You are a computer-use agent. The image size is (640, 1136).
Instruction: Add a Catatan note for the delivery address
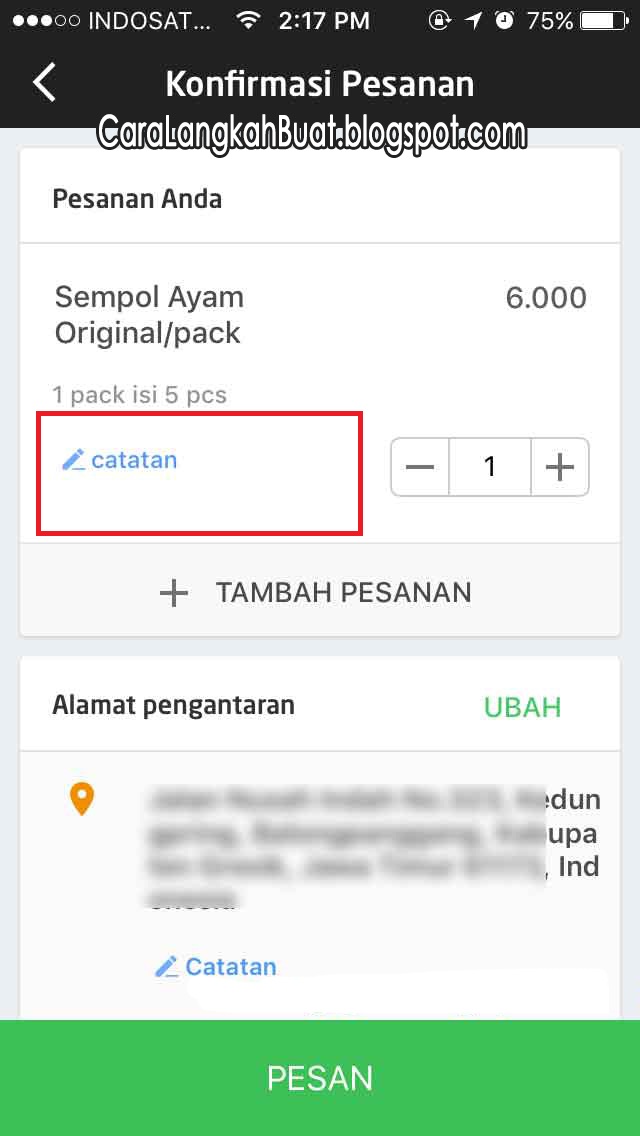click(x=216, y=966)
